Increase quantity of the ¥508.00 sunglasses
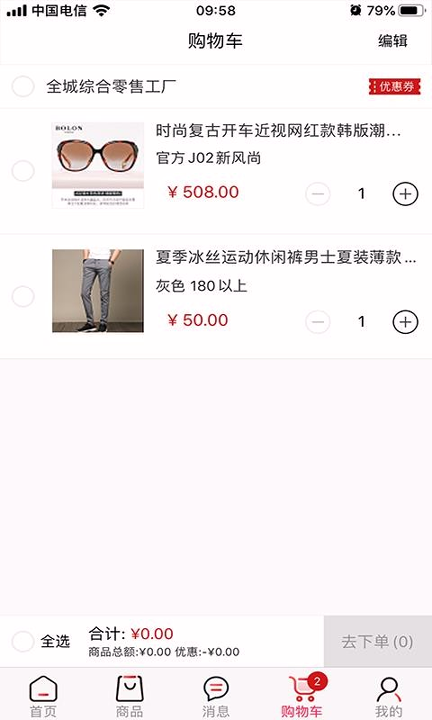This screenshot has height=720, width=432. tap(405, 194)
